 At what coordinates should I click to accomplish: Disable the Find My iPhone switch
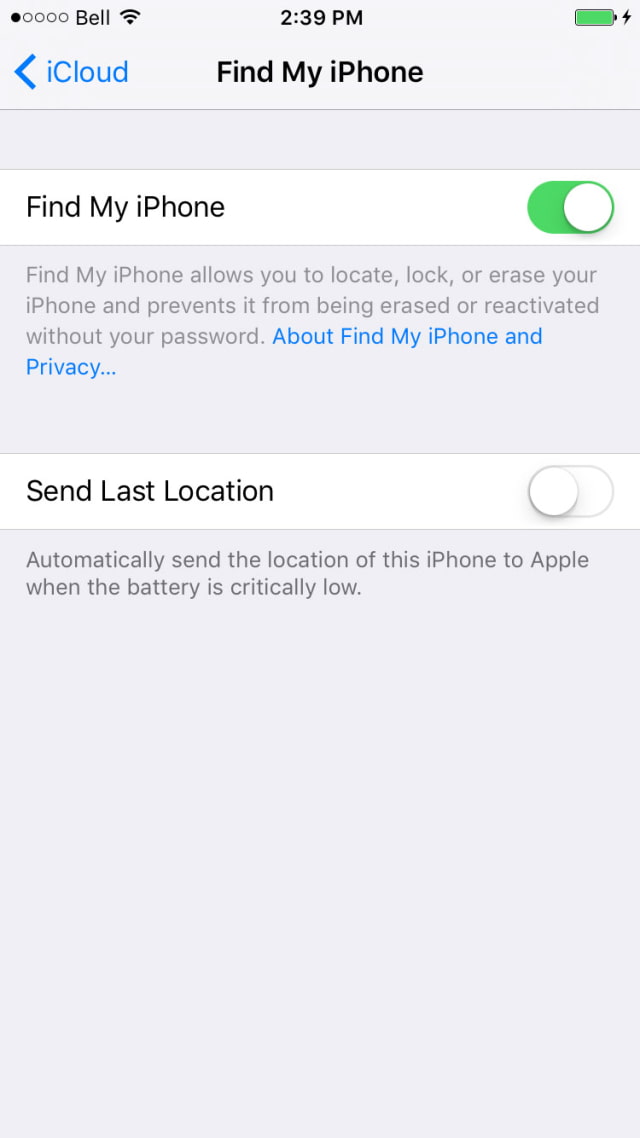pos(570,207)
